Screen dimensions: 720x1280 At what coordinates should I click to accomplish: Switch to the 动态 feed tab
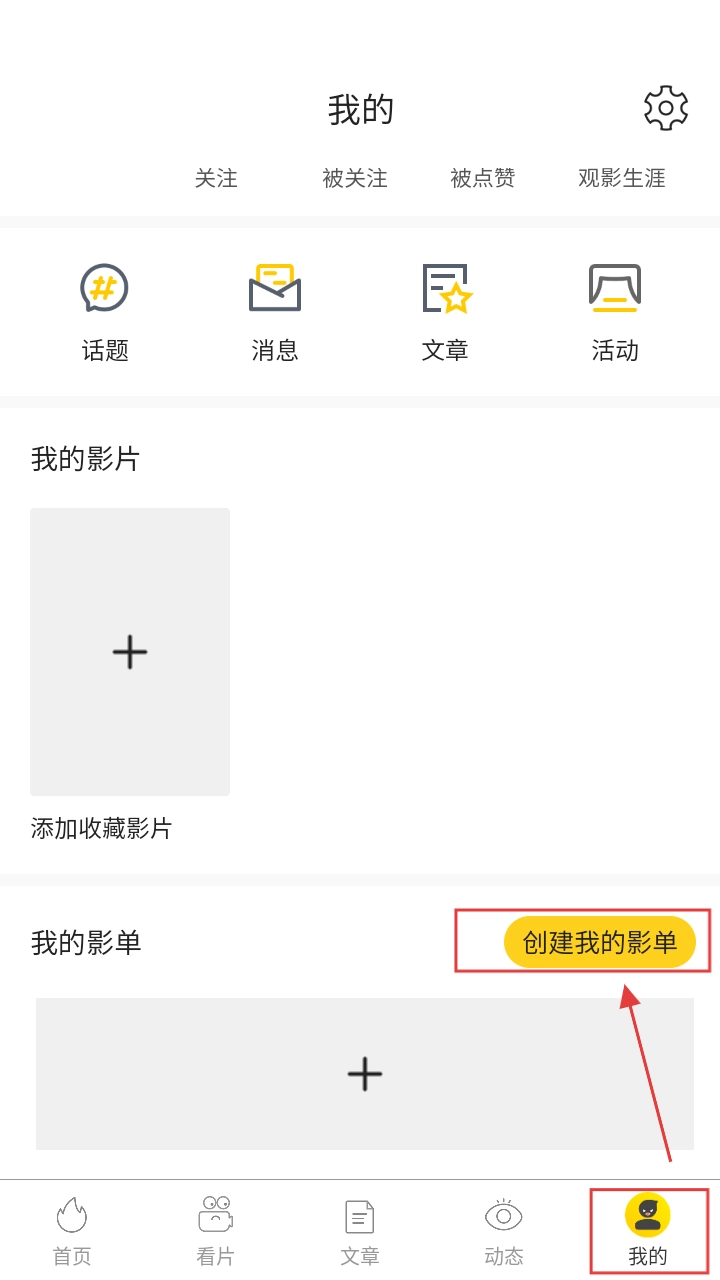tap(503, 1231)
